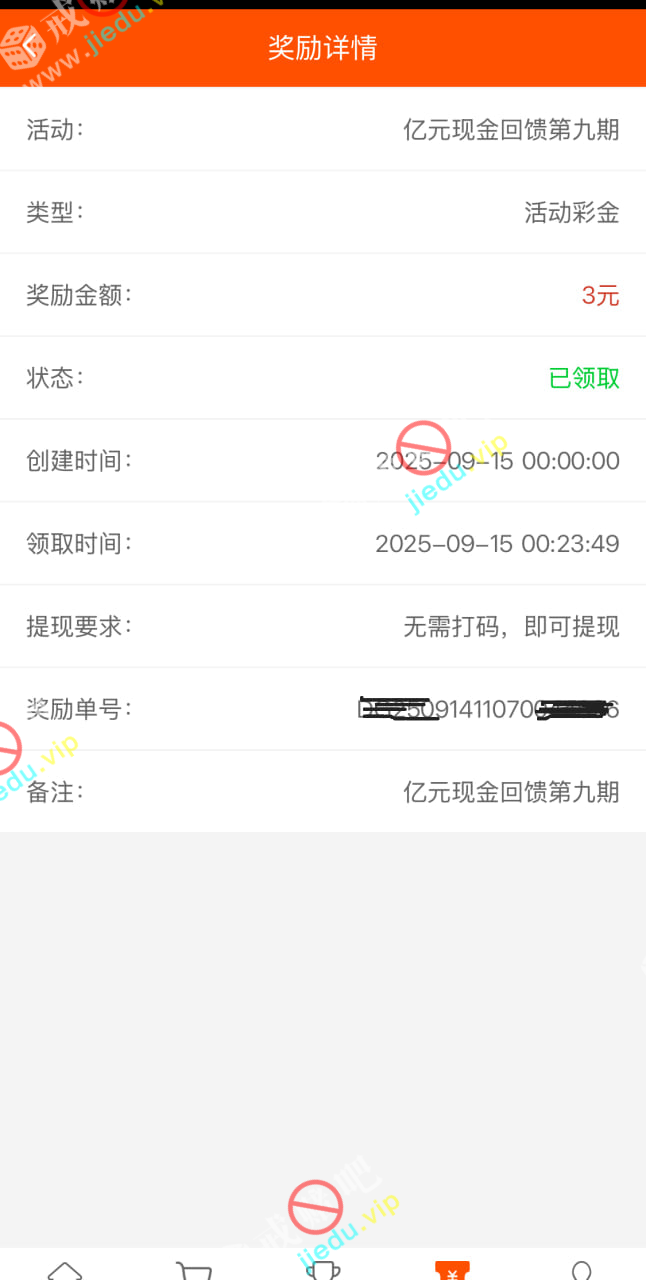Open the trophy tab in bottom bar
Viewport: 646px width, 1280px height.
[x=323, y=1271]
